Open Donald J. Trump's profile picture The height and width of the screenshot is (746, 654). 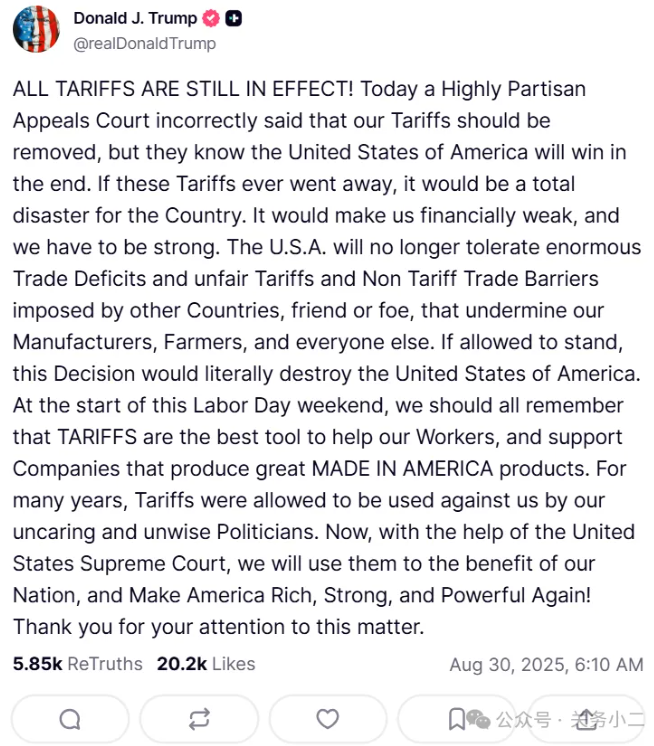pyautogui.click(x=36, y=29)
